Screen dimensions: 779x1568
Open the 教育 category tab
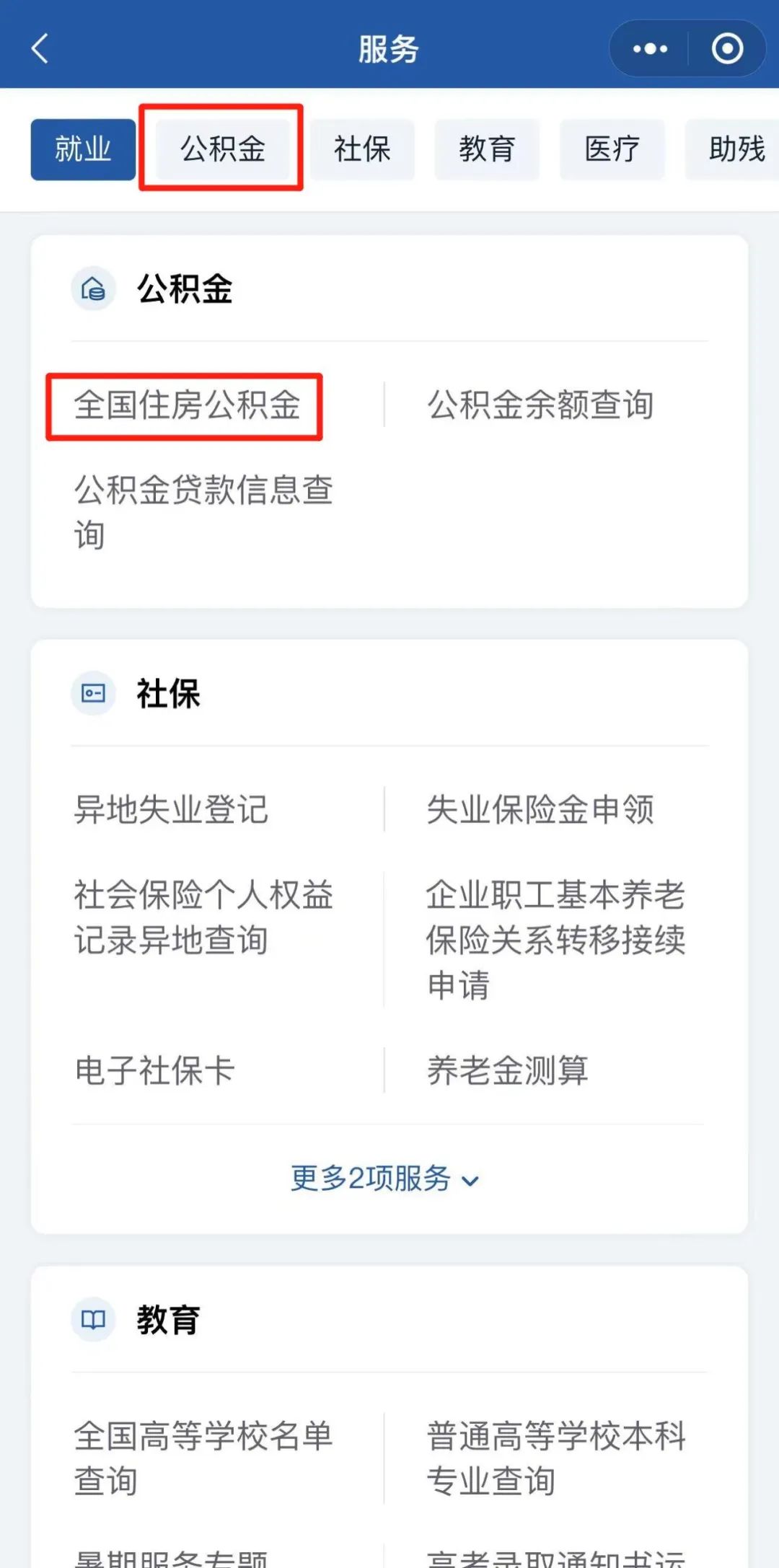[x=487, y=149]
